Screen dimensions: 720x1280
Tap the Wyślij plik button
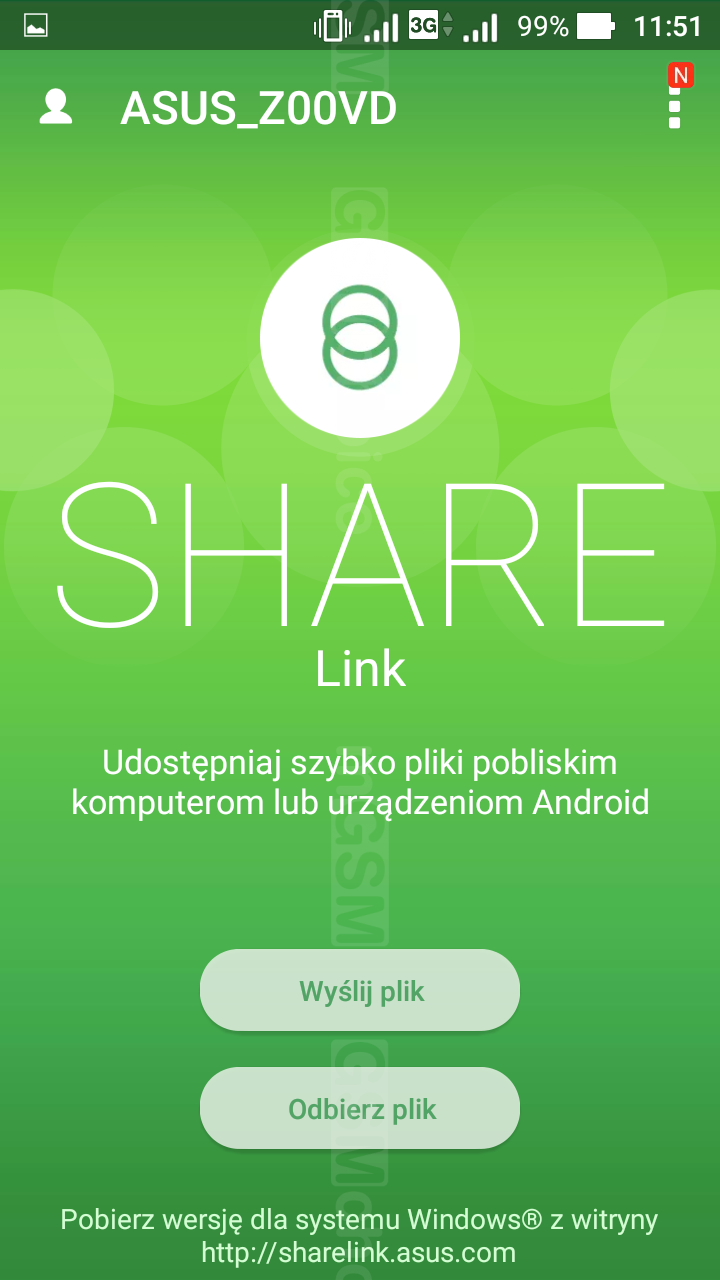pos(360,991)
